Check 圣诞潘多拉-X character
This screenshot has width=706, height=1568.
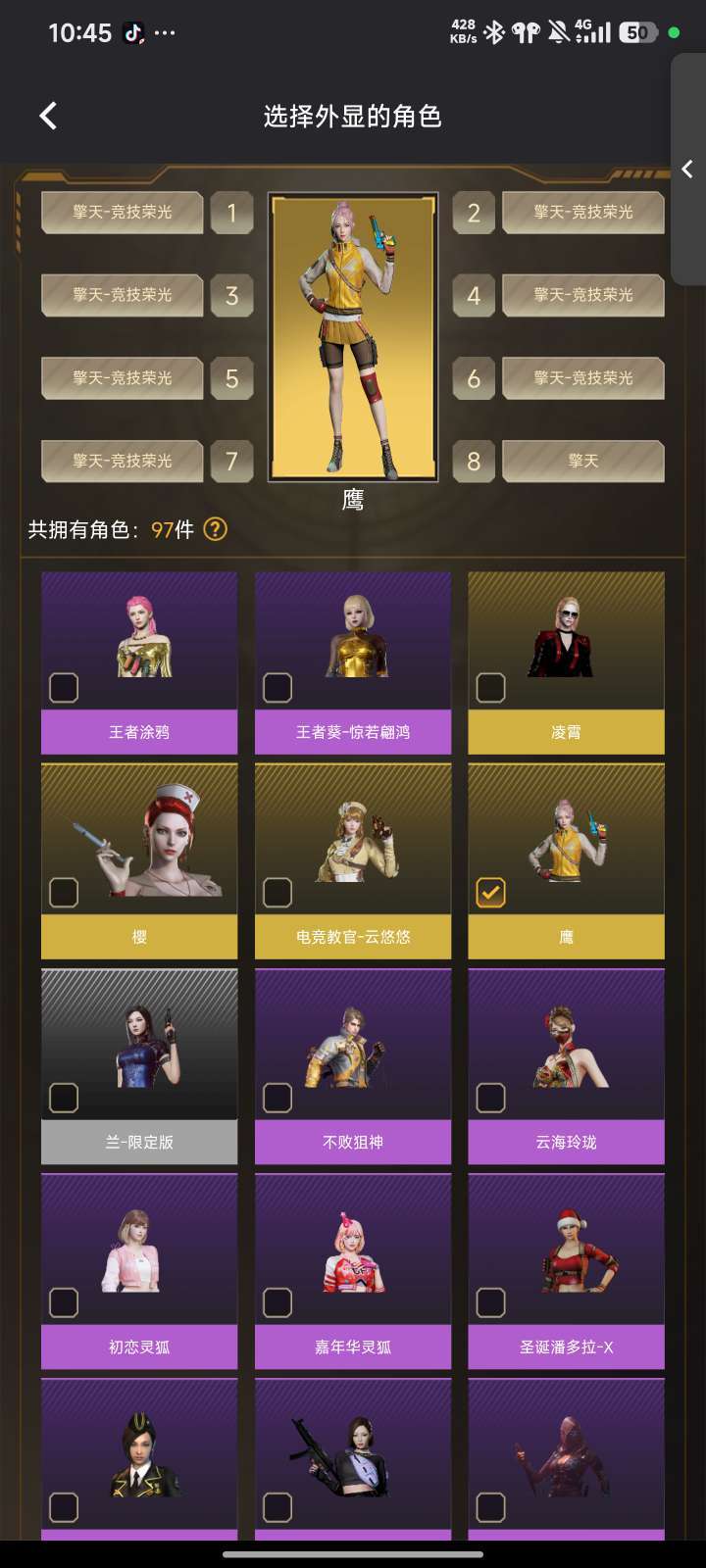click(490, 1301)
